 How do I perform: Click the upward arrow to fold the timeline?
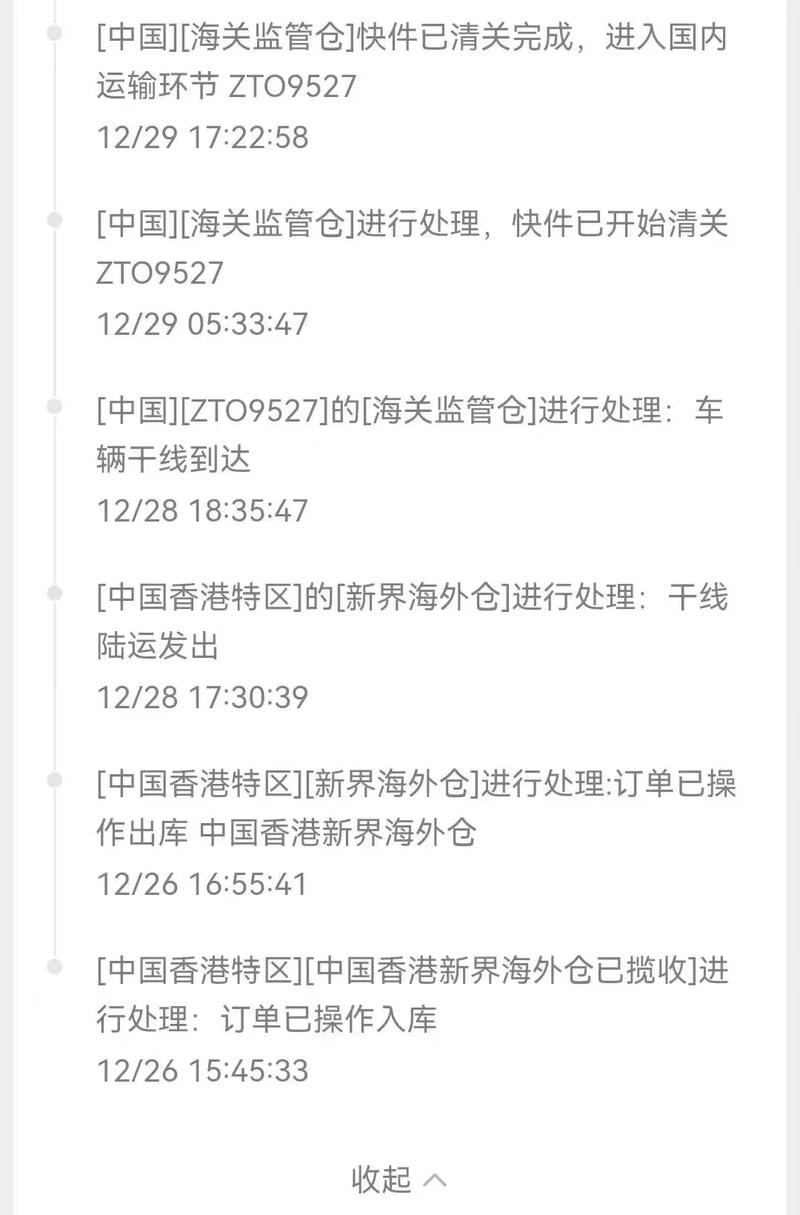[x=432, y=1180]
